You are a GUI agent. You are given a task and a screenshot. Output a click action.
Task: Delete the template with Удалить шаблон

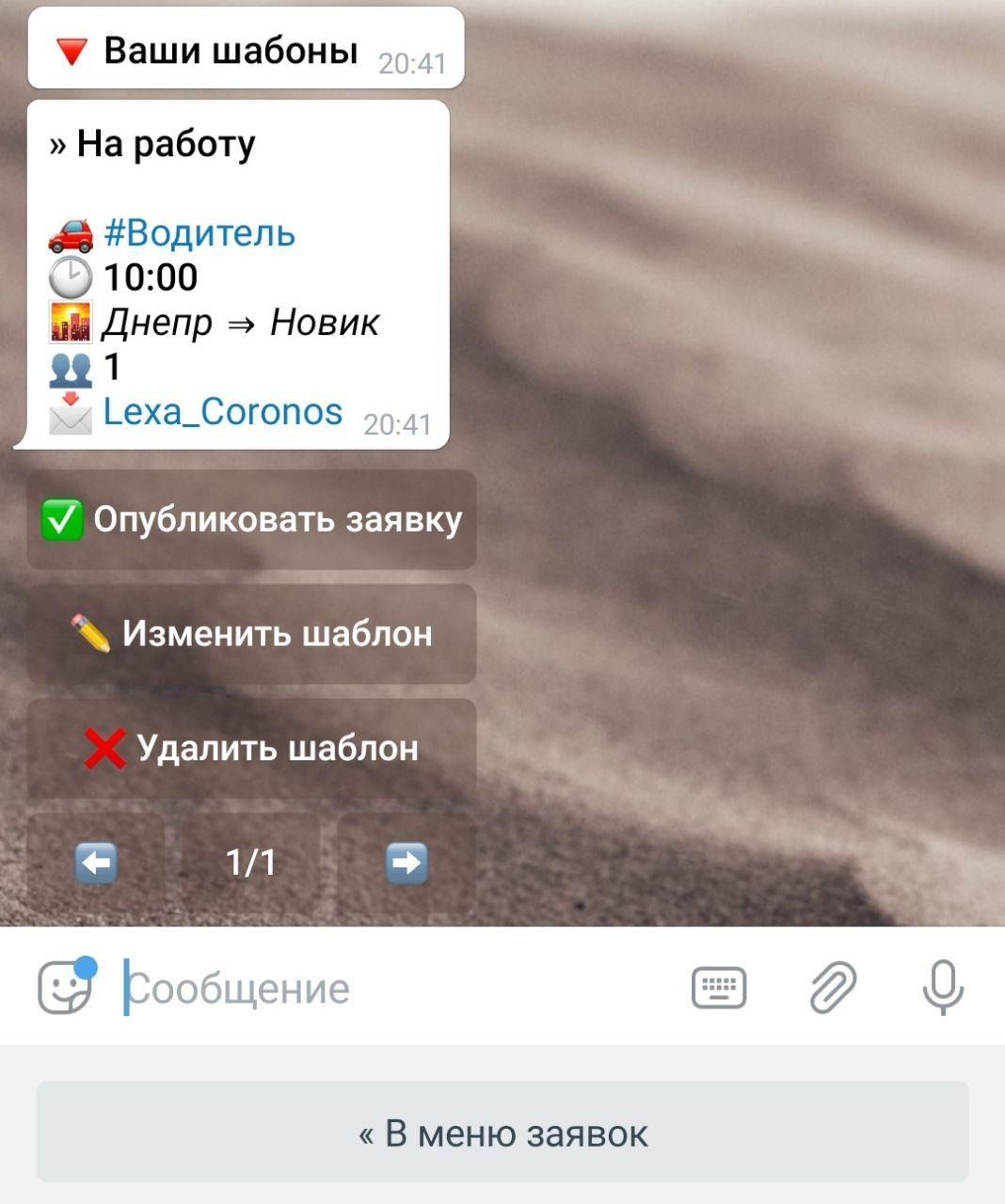251,749
